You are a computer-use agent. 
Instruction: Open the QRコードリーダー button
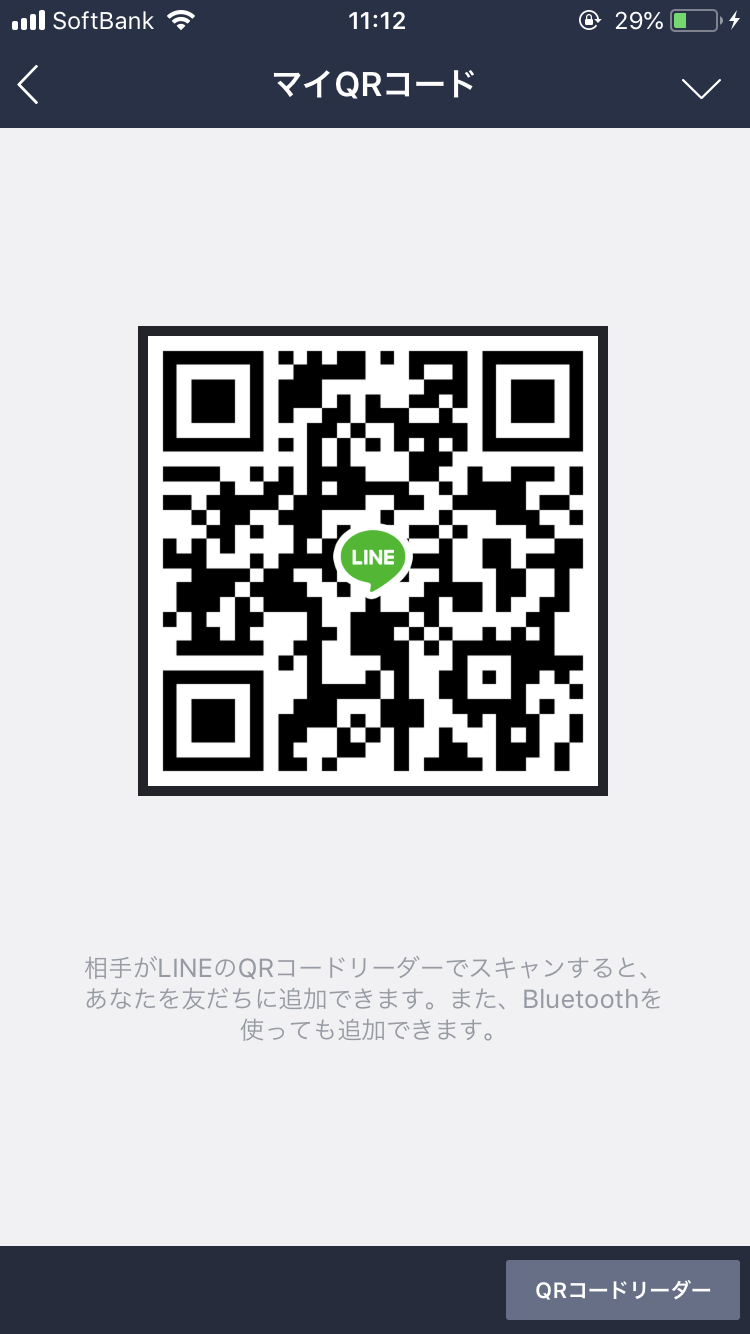(622, 1290)
